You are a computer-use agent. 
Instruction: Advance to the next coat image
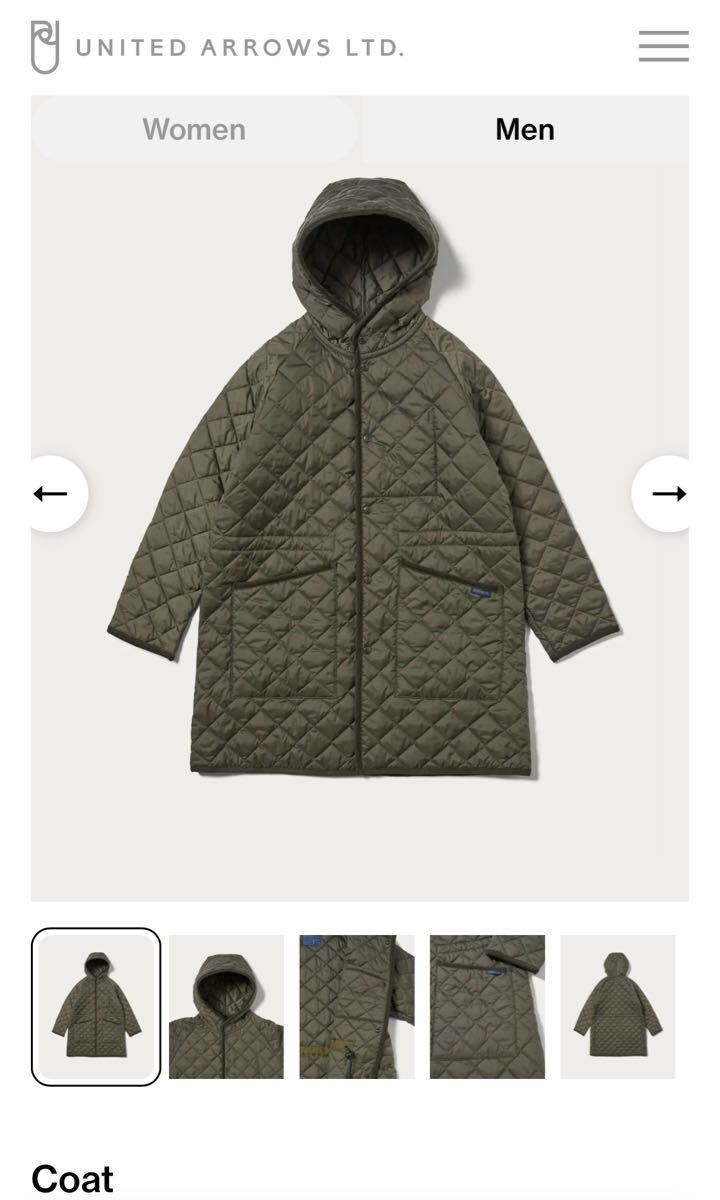coord(667,493)
